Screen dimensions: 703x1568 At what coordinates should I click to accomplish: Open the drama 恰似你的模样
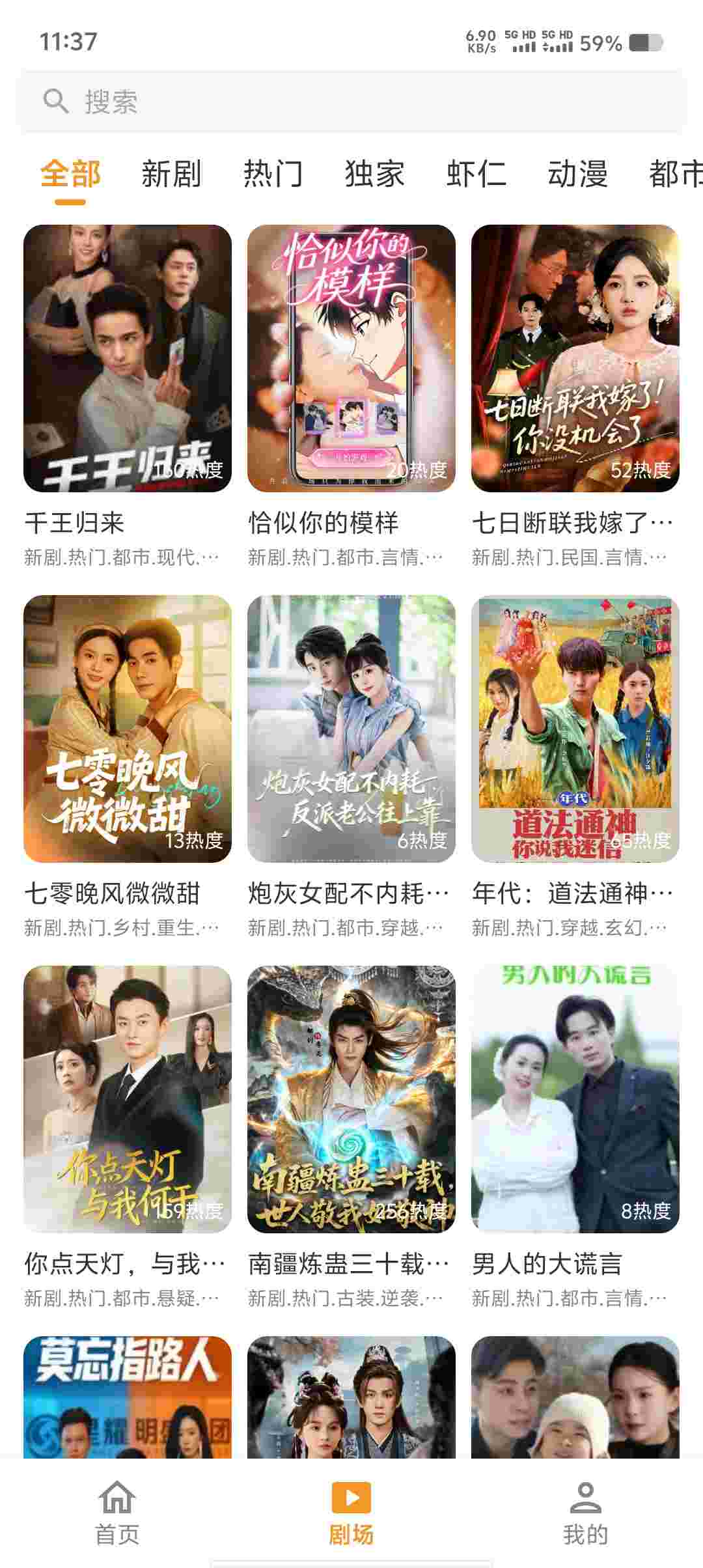351,358
